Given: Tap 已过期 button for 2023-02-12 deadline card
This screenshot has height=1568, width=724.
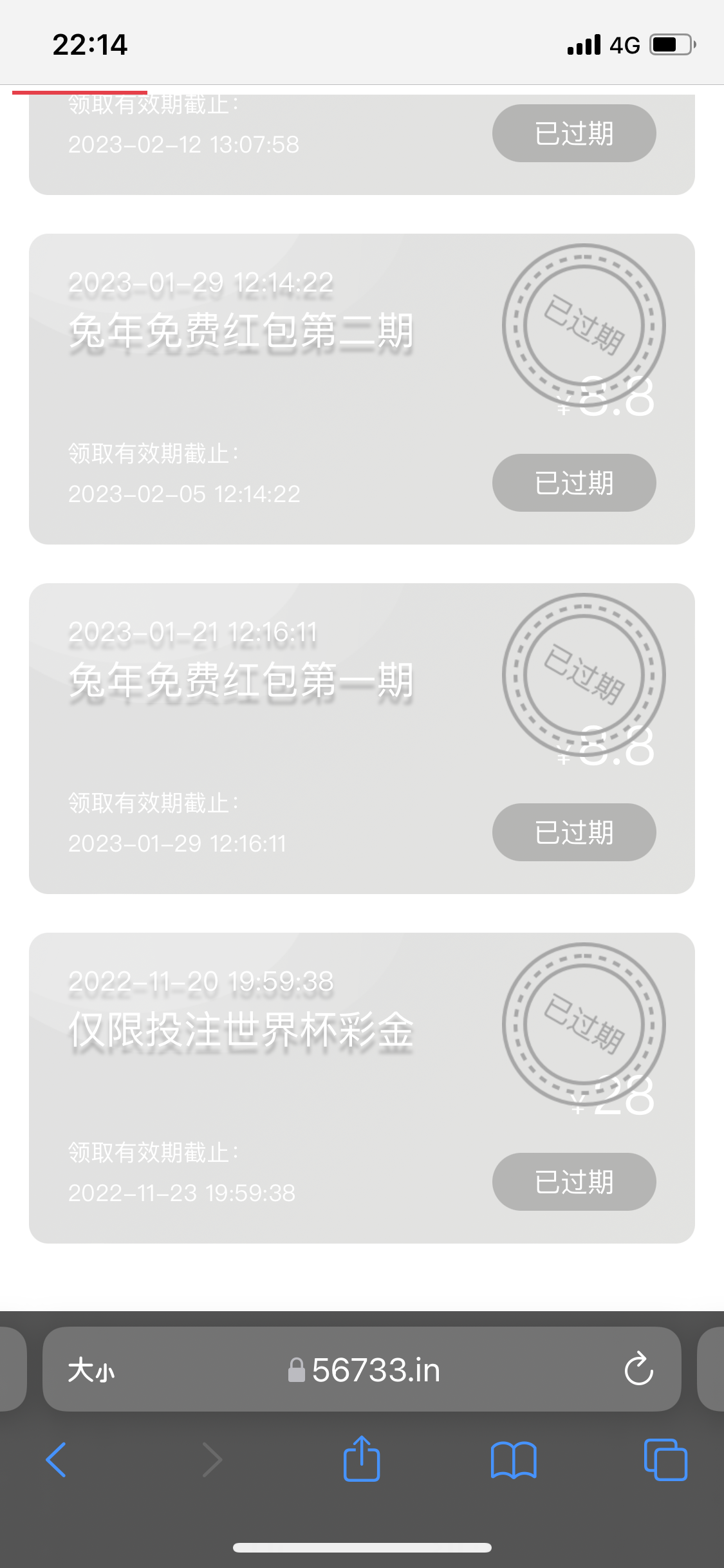Looking at the screenshot, I should 574,133.
